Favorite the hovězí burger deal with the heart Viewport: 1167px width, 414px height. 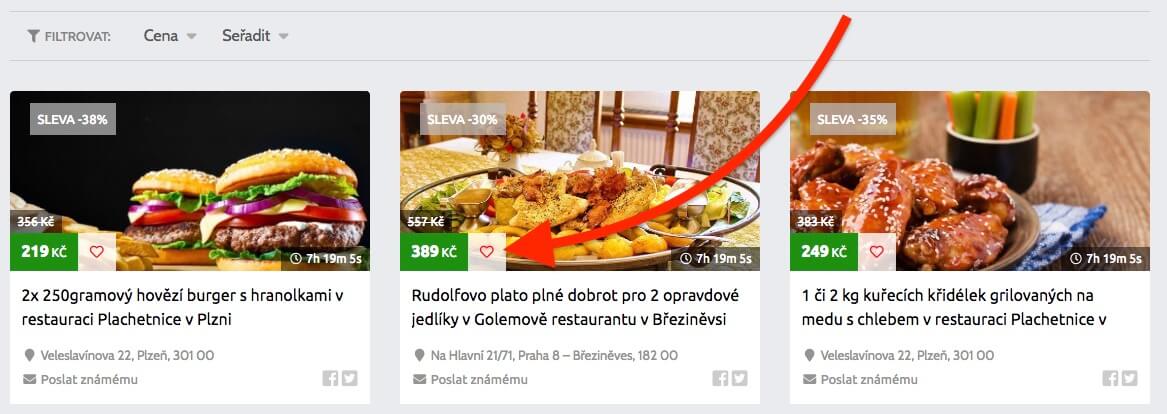(97, 251)
